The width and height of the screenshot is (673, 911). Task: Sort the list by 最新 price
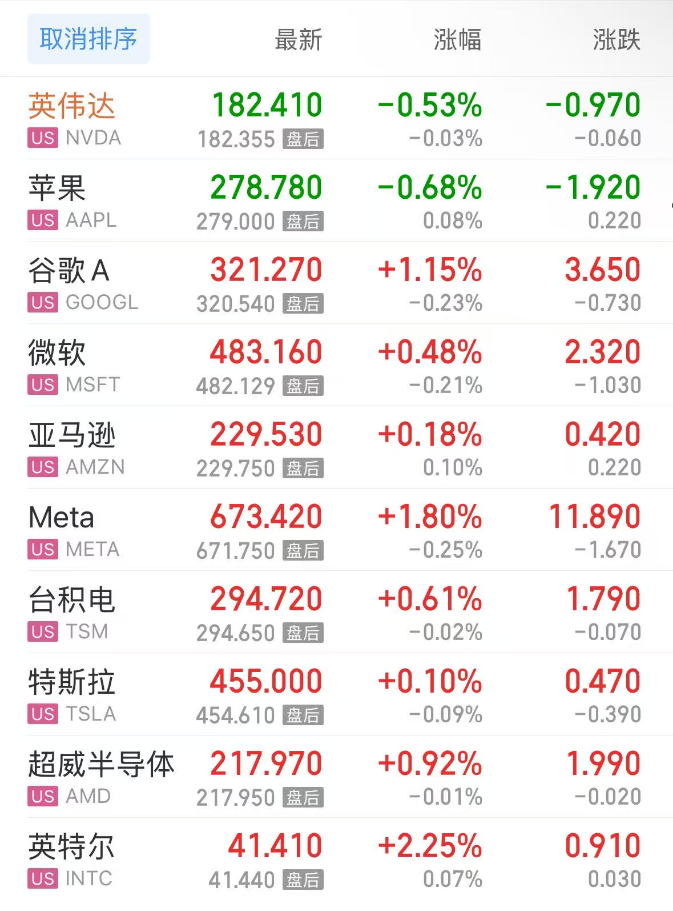pyautogui.click(x=298, y=40)
